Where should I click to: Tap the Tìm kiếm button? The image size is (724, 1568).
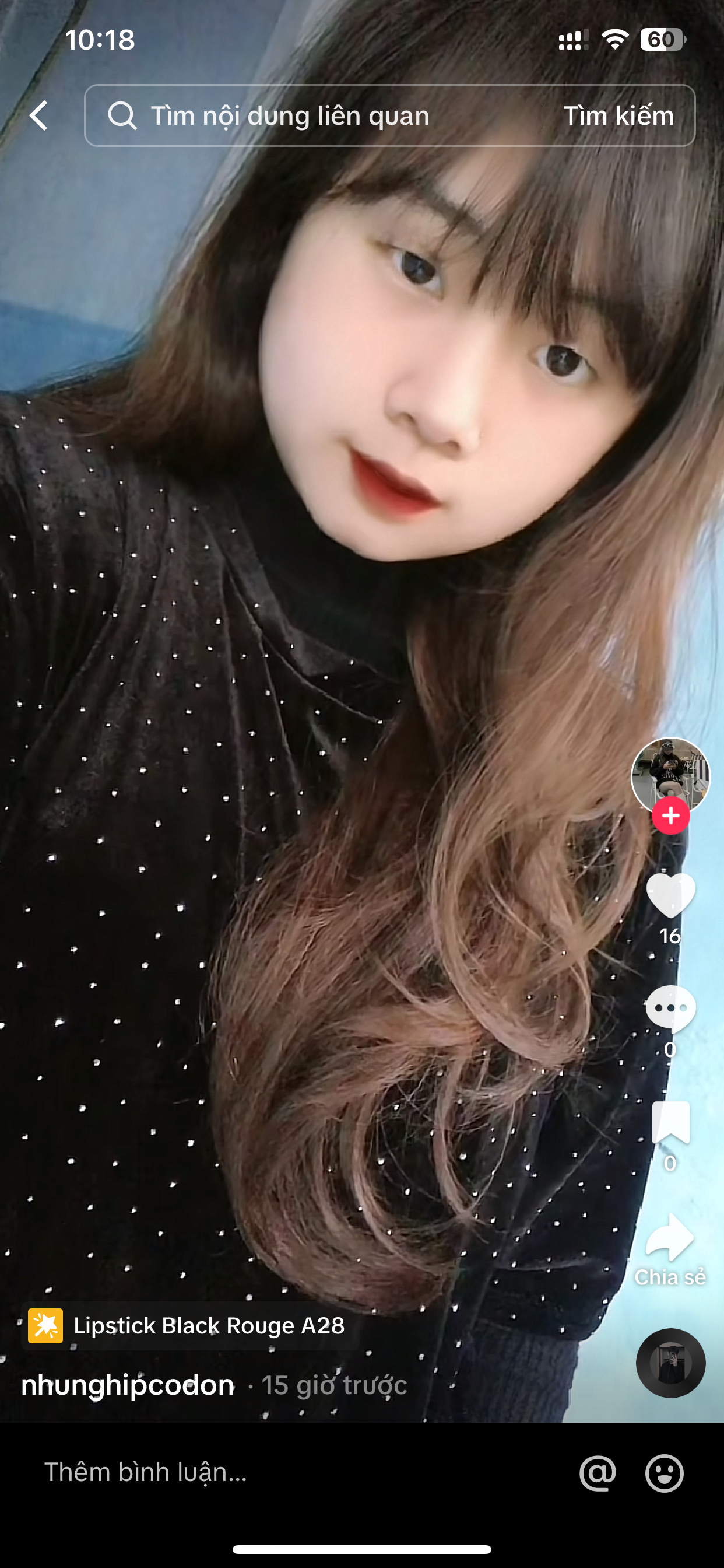[x=618, y=116]
